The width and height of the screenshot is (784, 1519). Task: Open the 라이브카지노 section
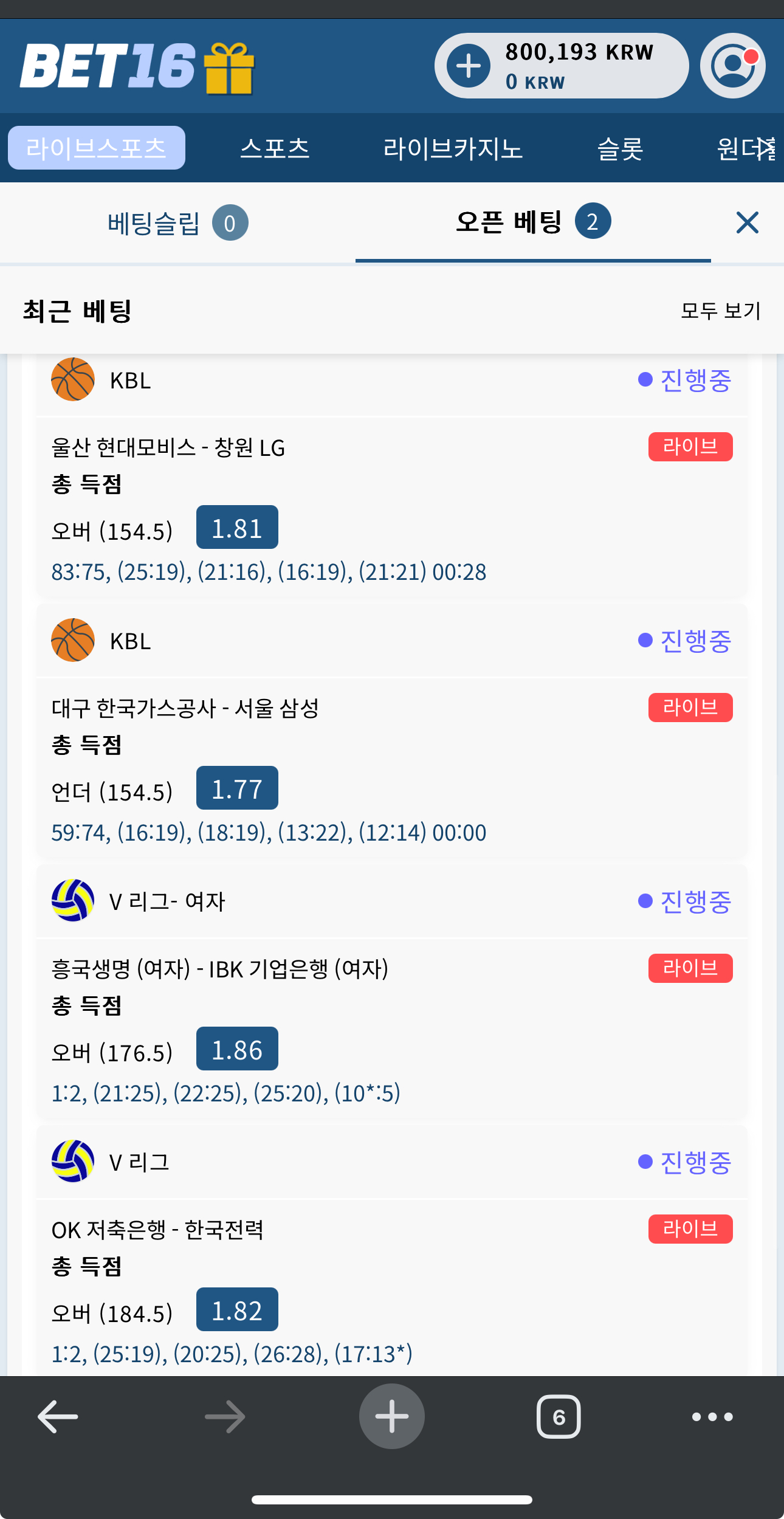click(x=453, y=148)
